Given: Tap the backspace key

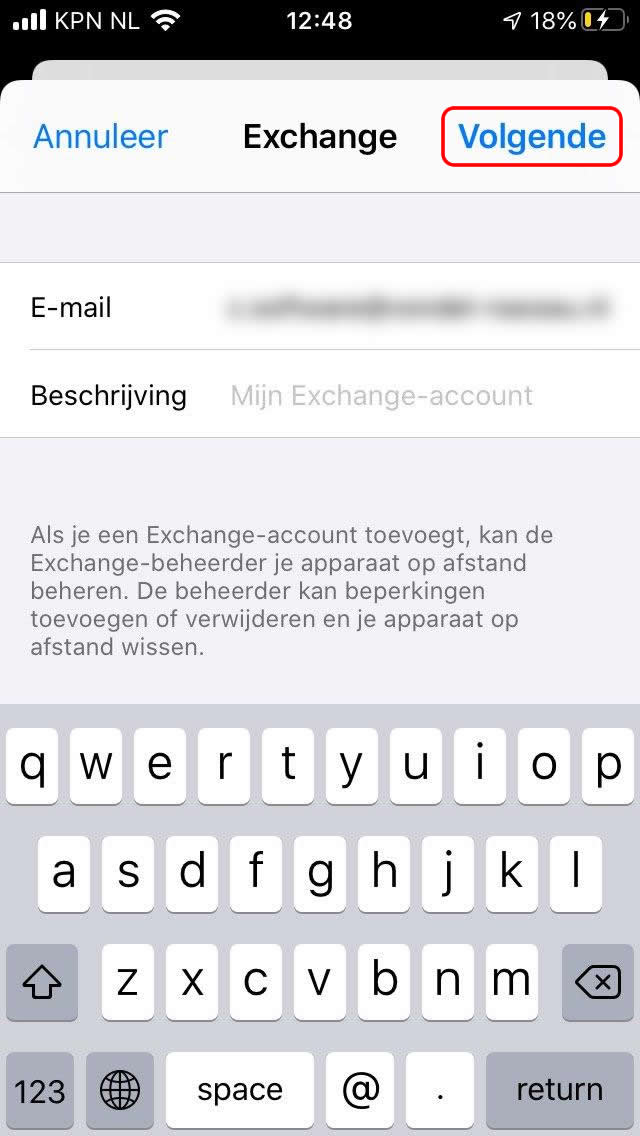Looking at the screenshot, I should click(598, 982).
